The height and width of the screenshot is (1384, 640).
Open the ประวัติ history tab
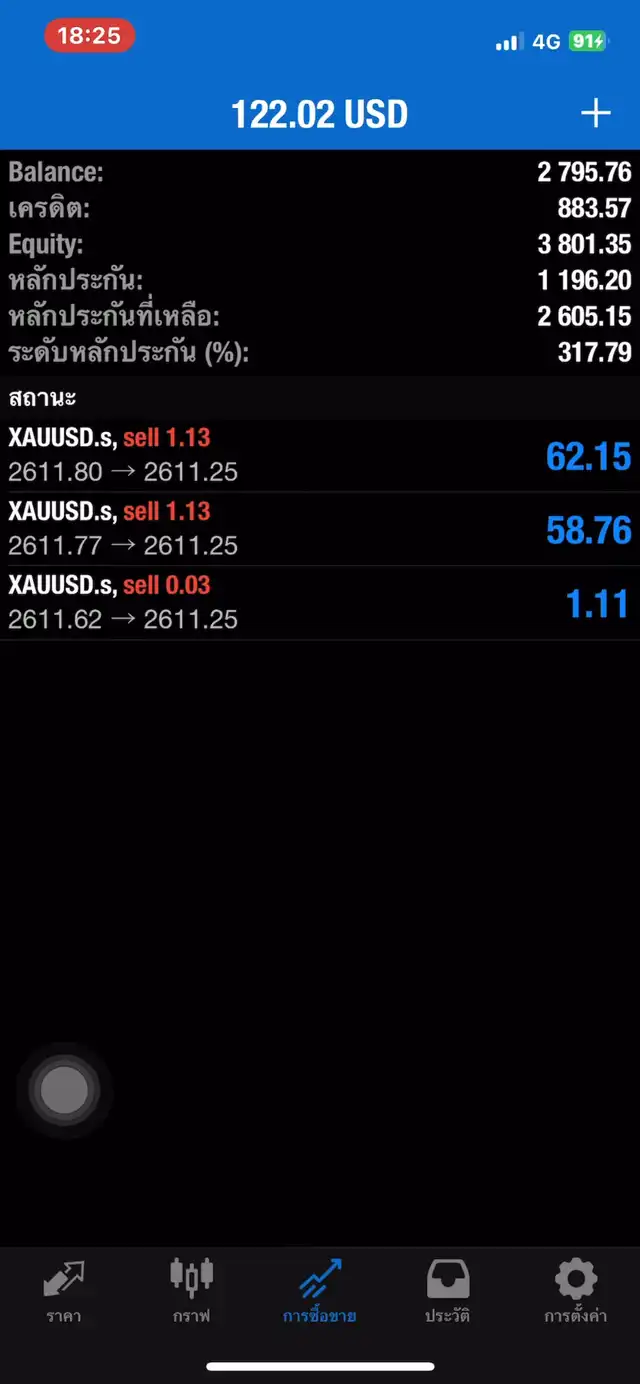coord(448,1291)
